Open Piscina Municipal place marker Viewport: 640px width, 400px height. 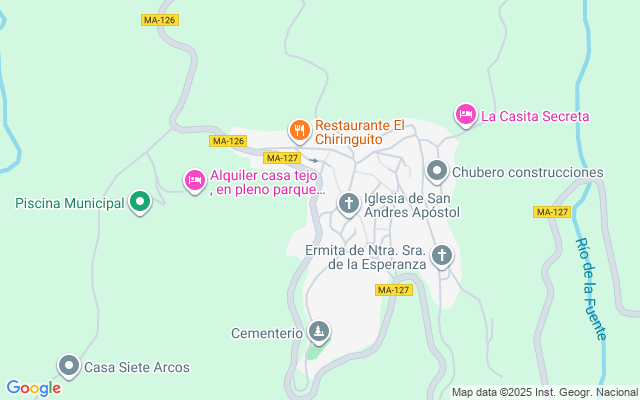[x=141, y=203]
